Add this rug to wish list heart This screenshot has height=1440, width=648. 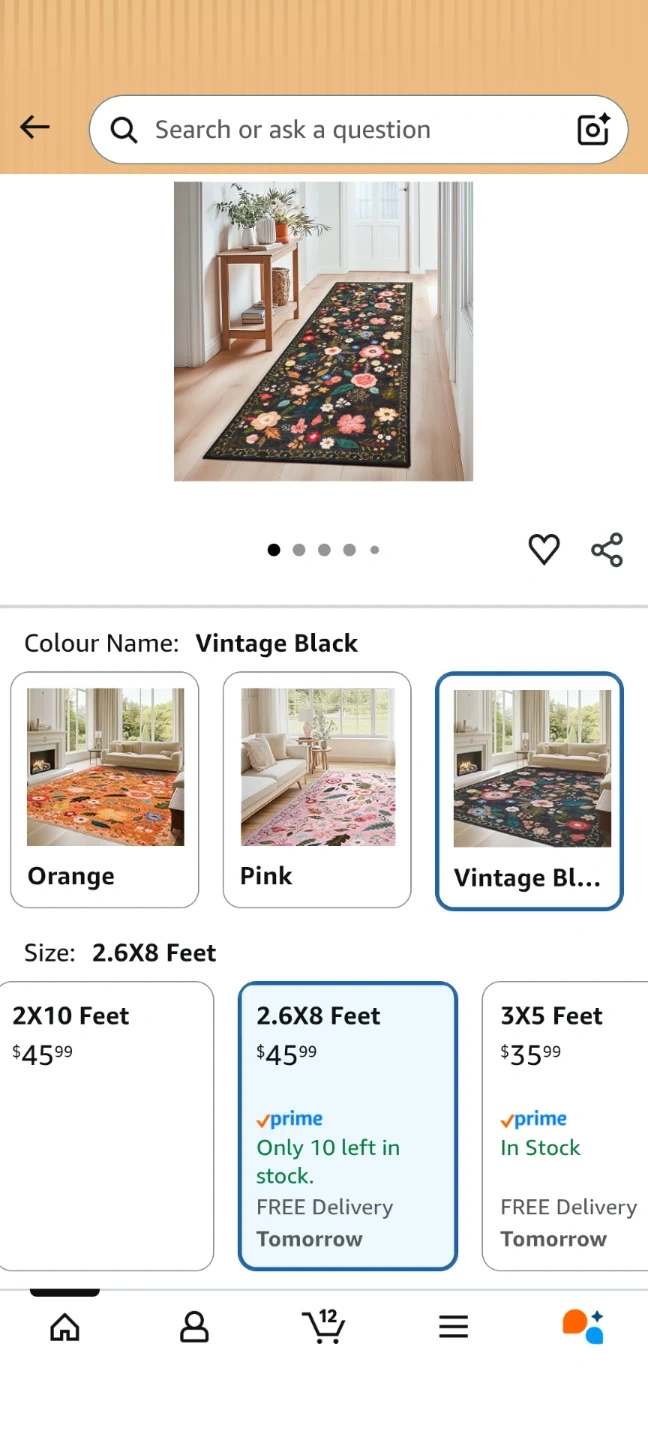coord(544,549)
